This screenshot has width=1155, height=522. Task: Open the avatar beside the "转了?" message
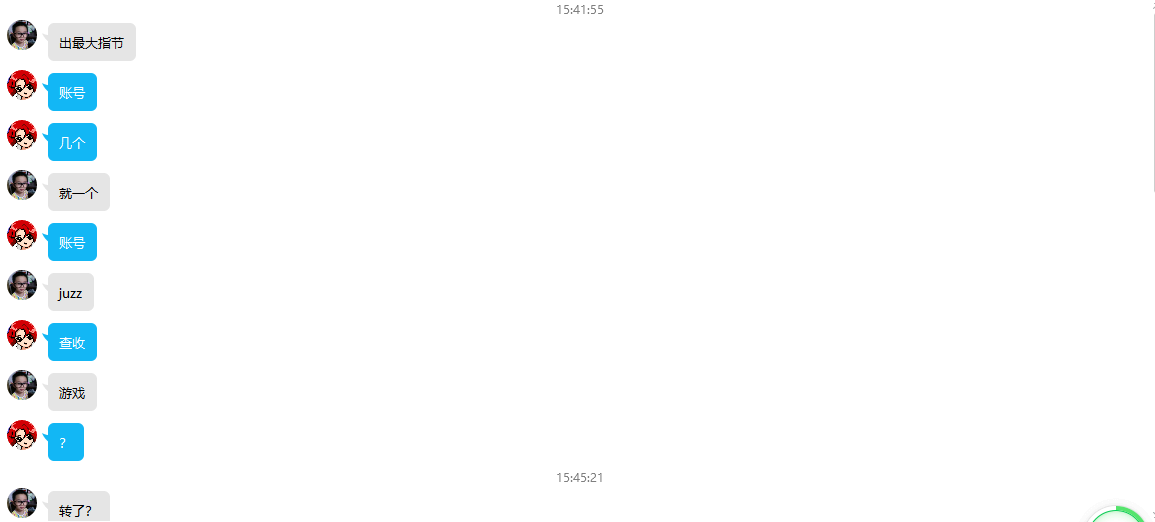[22, 503]
